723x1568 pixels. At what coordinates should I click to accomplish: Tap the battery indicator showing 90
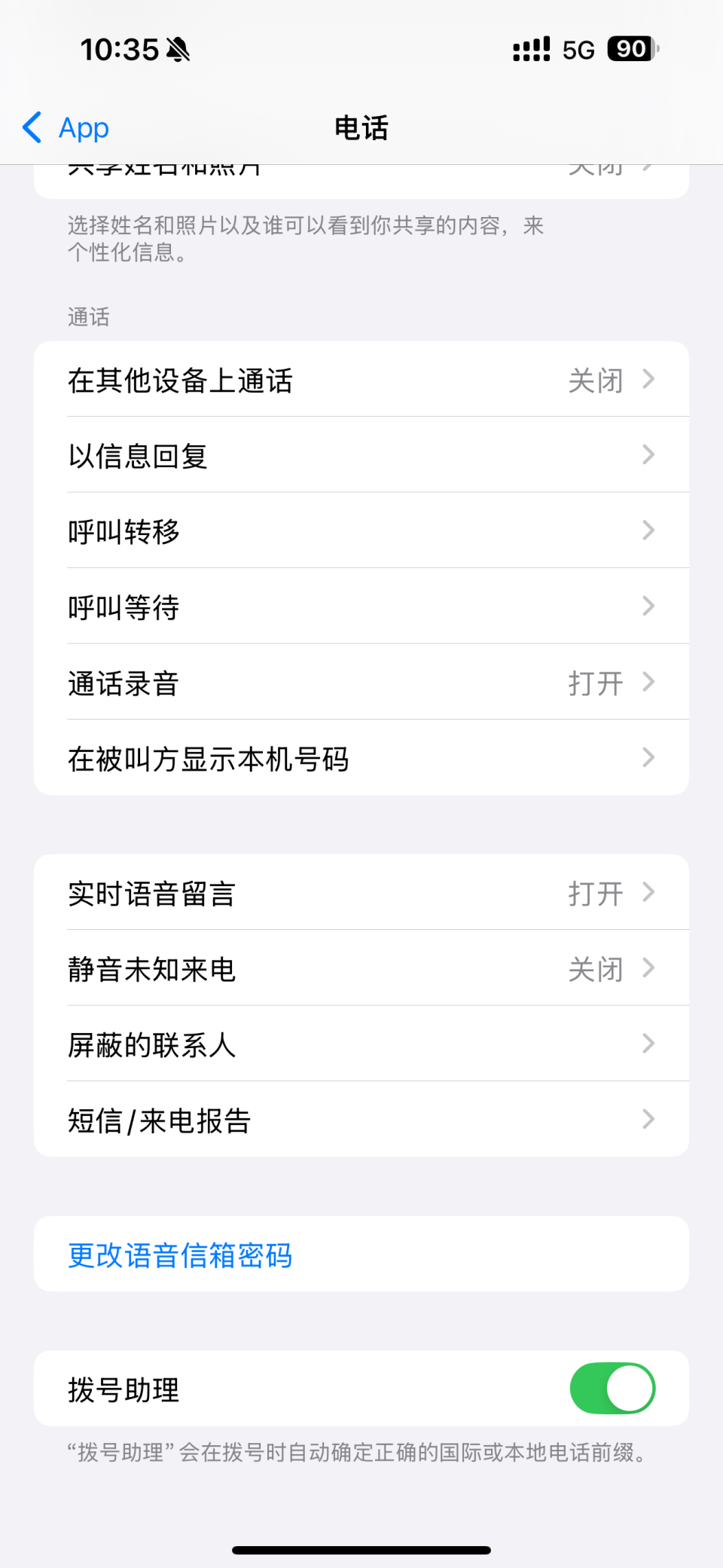click(x=631, y=48)
